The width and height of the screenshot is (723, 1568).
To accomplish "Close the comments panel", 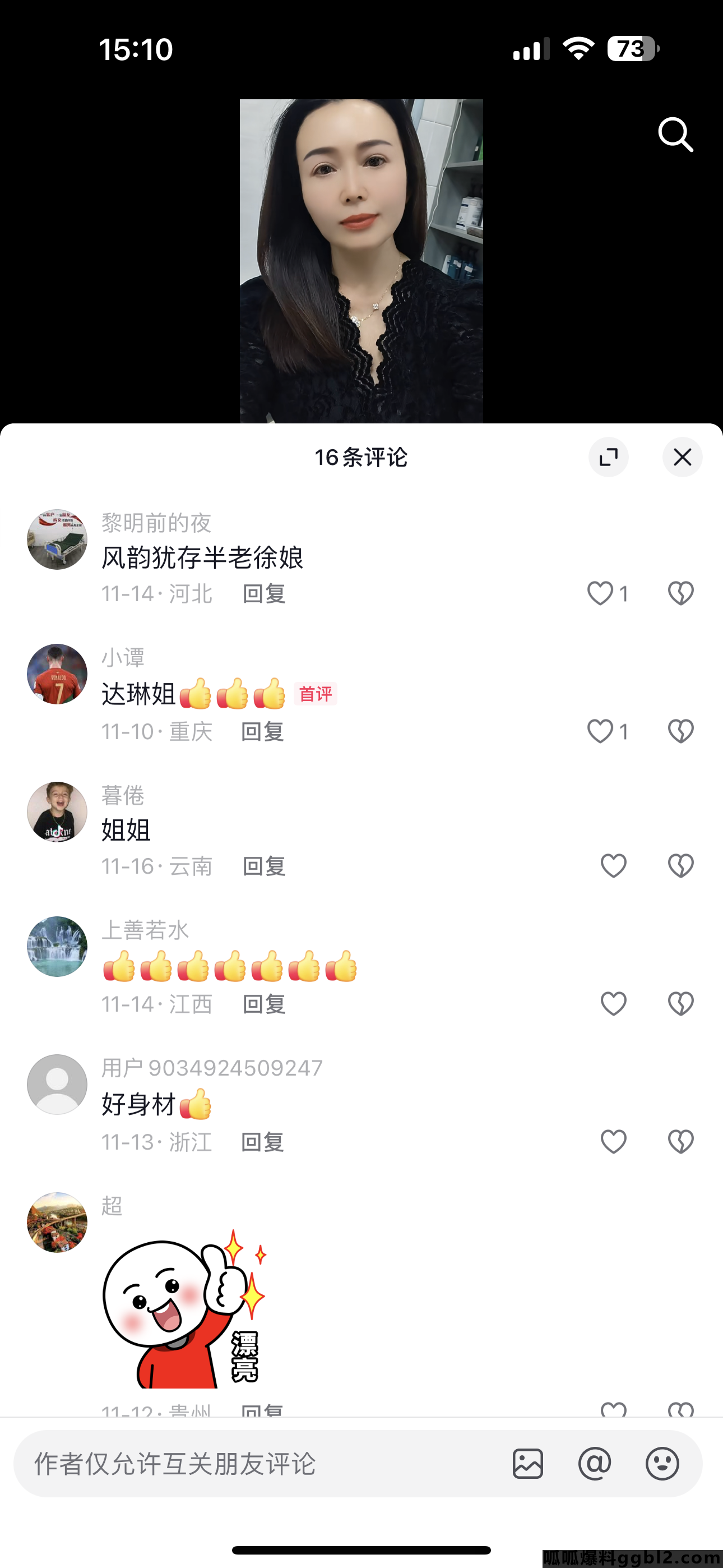I will [682, 457].
